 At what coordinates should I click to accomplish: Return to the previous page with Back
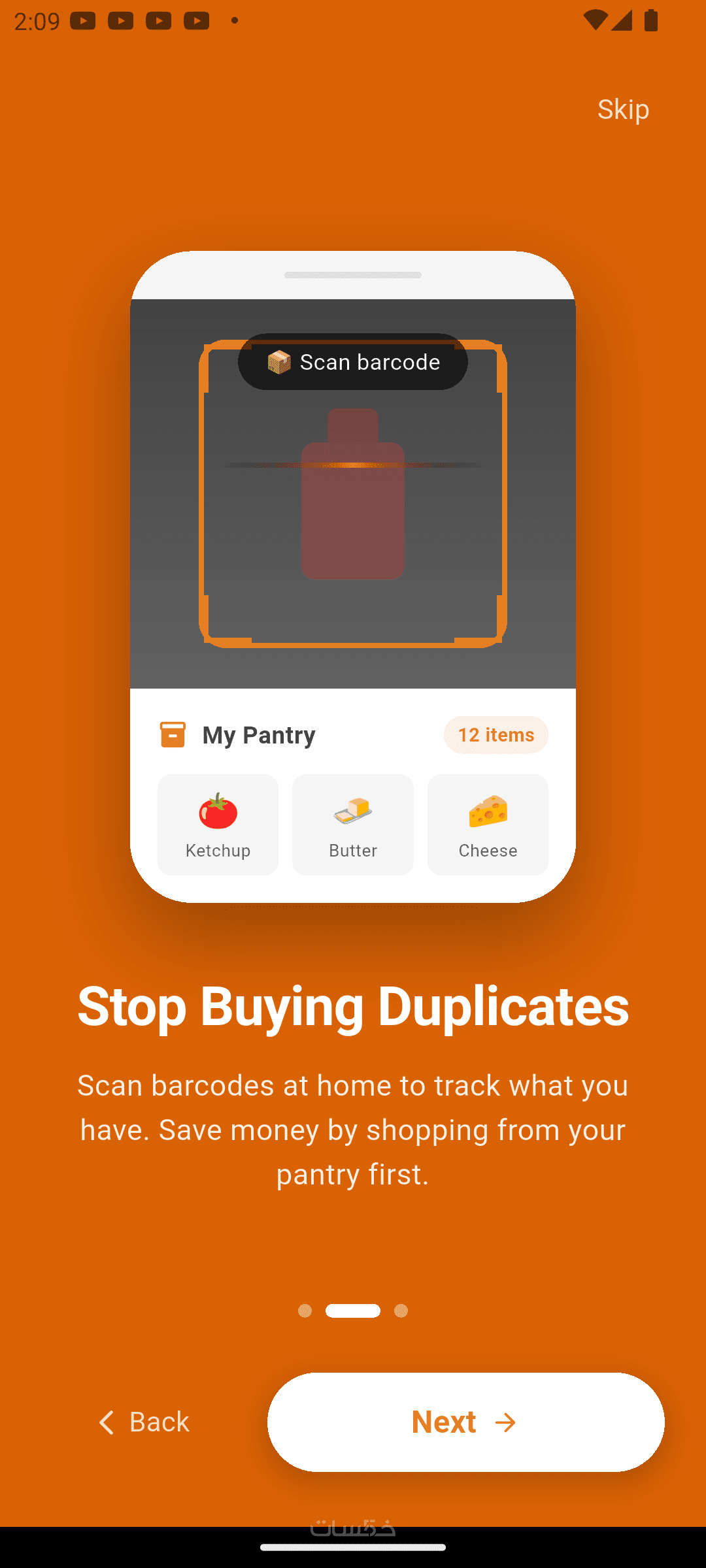[144, 1422]
